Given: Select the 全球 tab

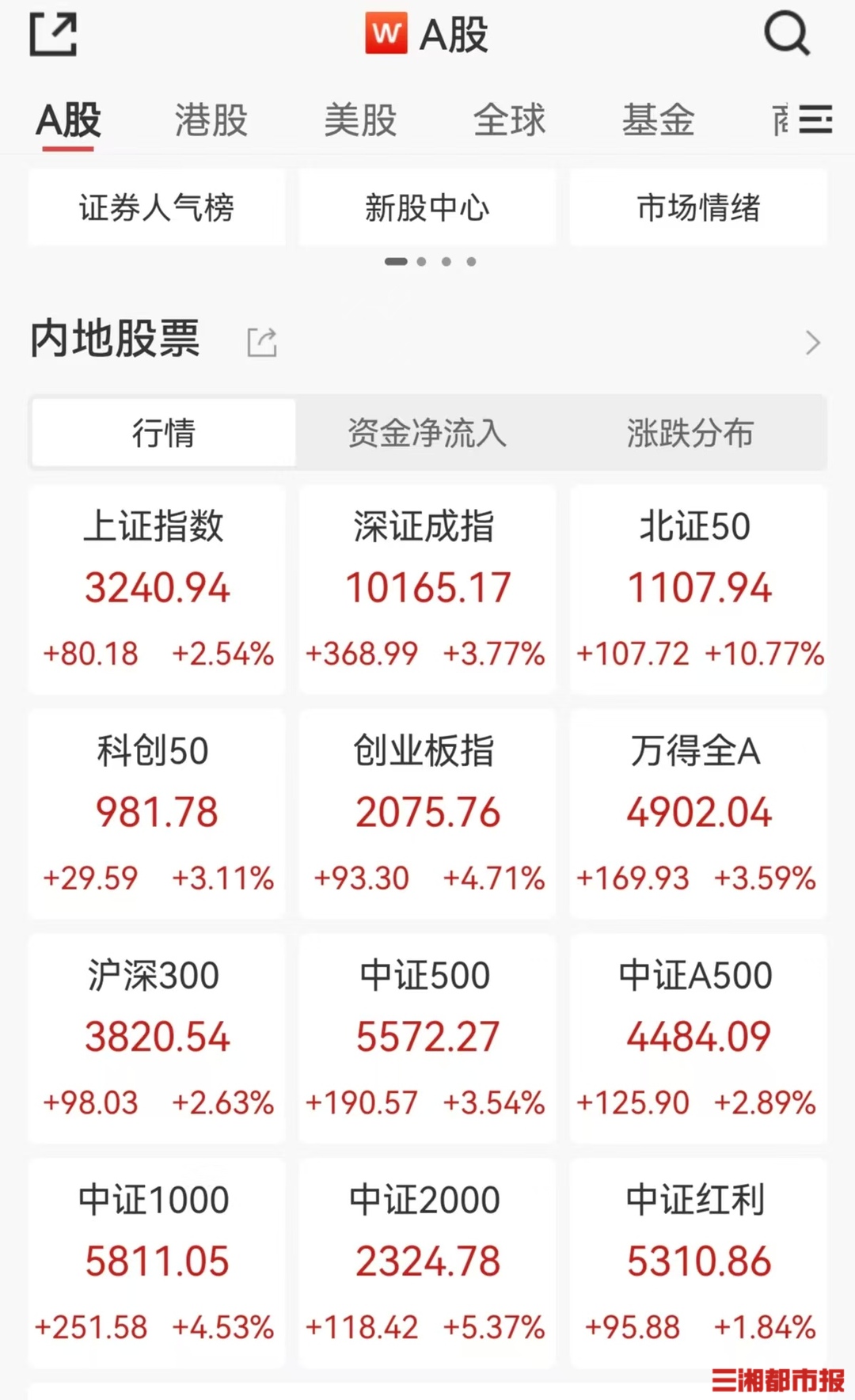Looking at the screenshot, I should 509,120.
